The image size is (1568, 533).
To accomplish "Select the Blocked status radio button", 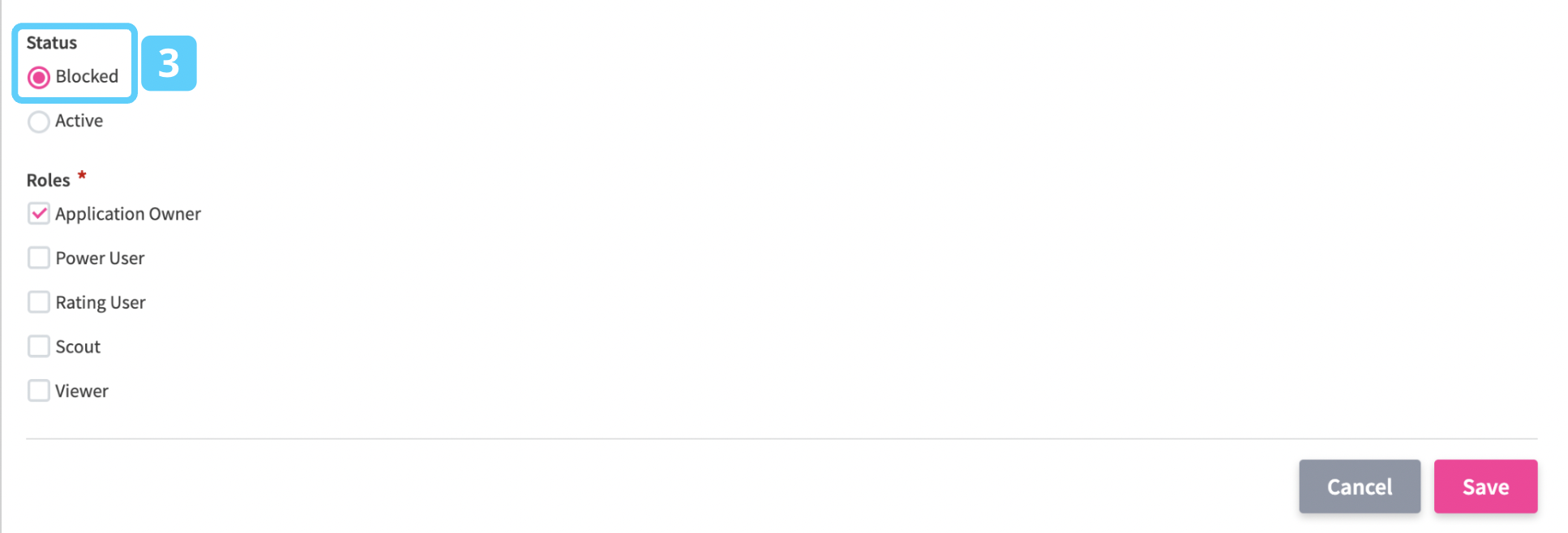I will click(39, 77).
